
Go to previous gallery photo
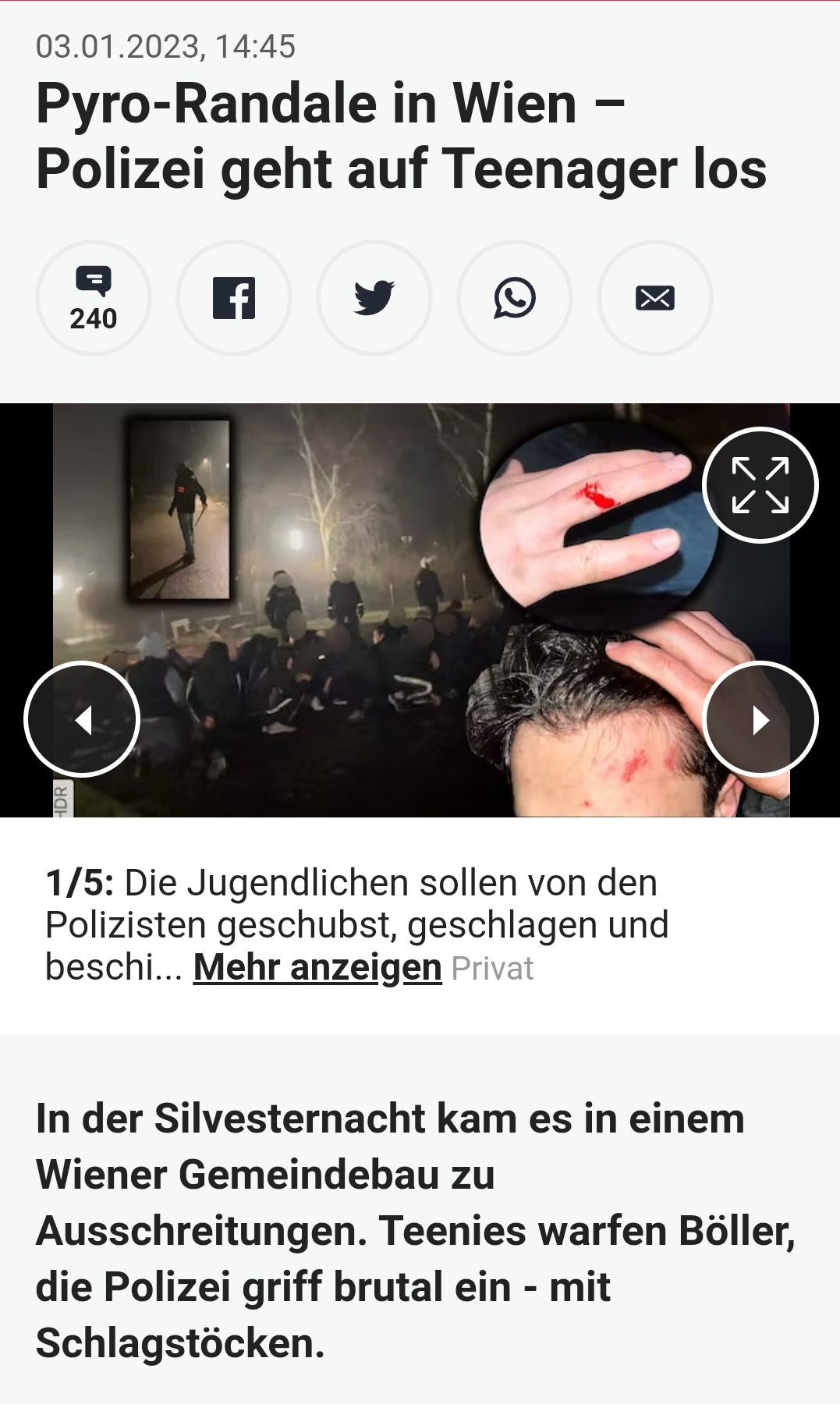82,719
